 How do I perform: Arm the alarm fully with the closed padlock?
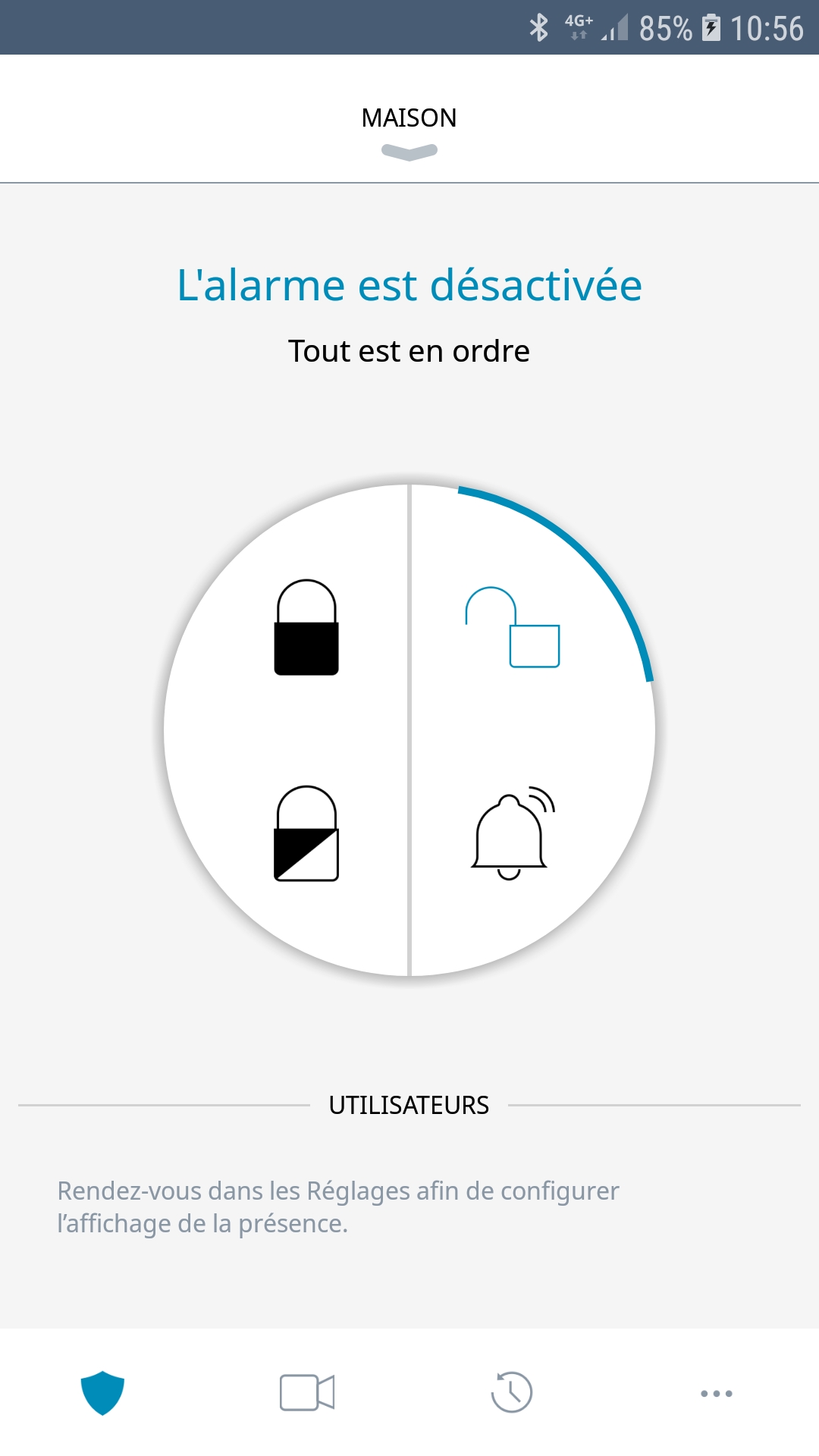click(x=306, y=627)
